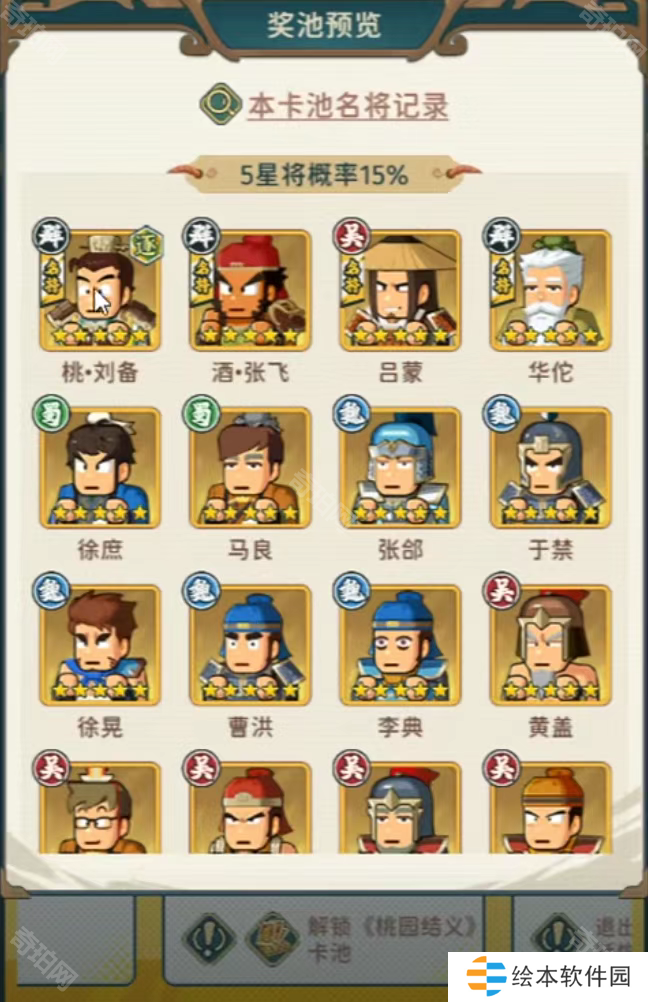648x1002 pixels.
Task: Open the 本卡池名将记录 link
Action: pos(346,106)
